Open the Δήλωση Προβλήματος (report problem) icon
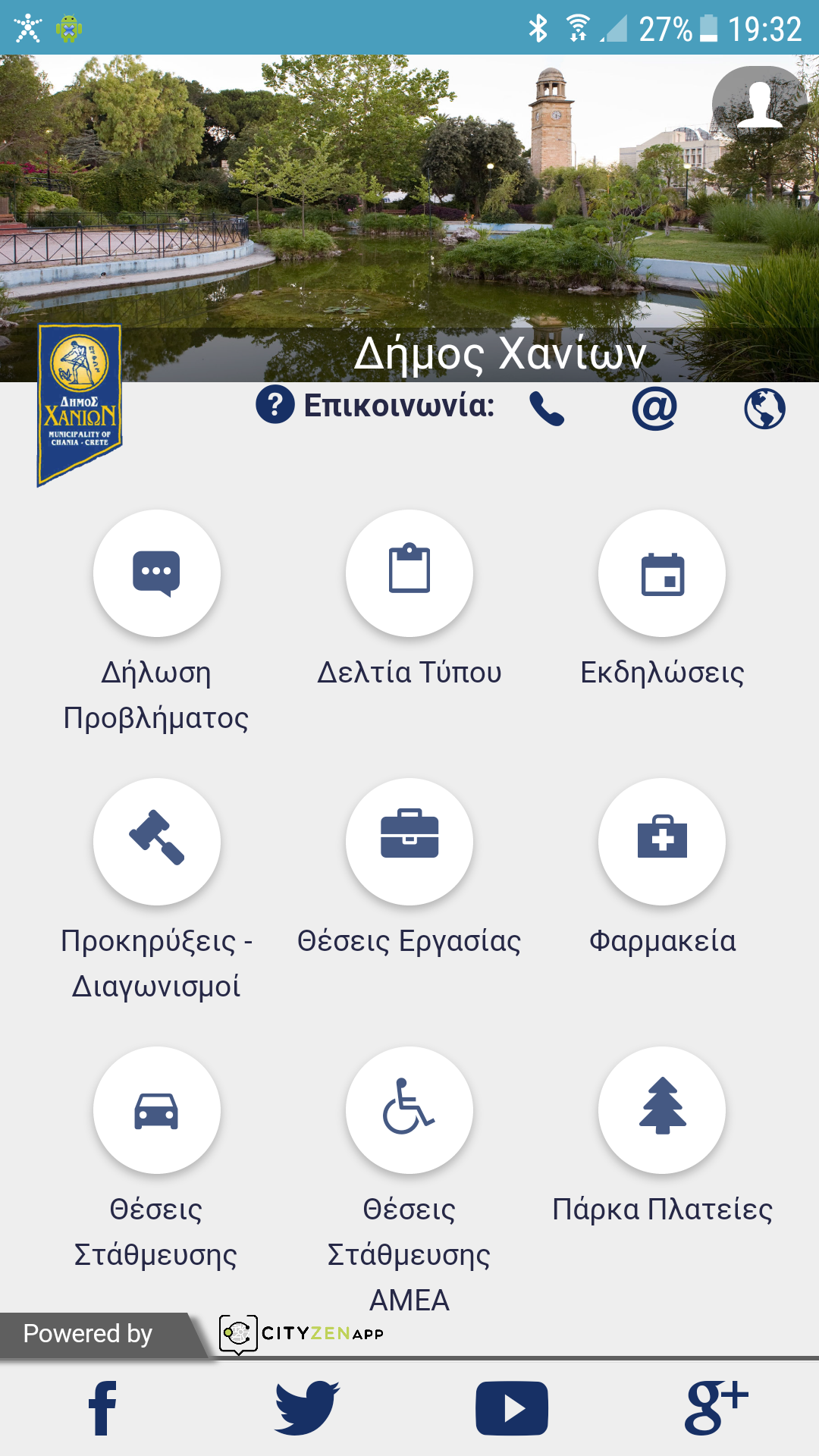Screen dimensions: 819x1456 click(x=157, y=573)
